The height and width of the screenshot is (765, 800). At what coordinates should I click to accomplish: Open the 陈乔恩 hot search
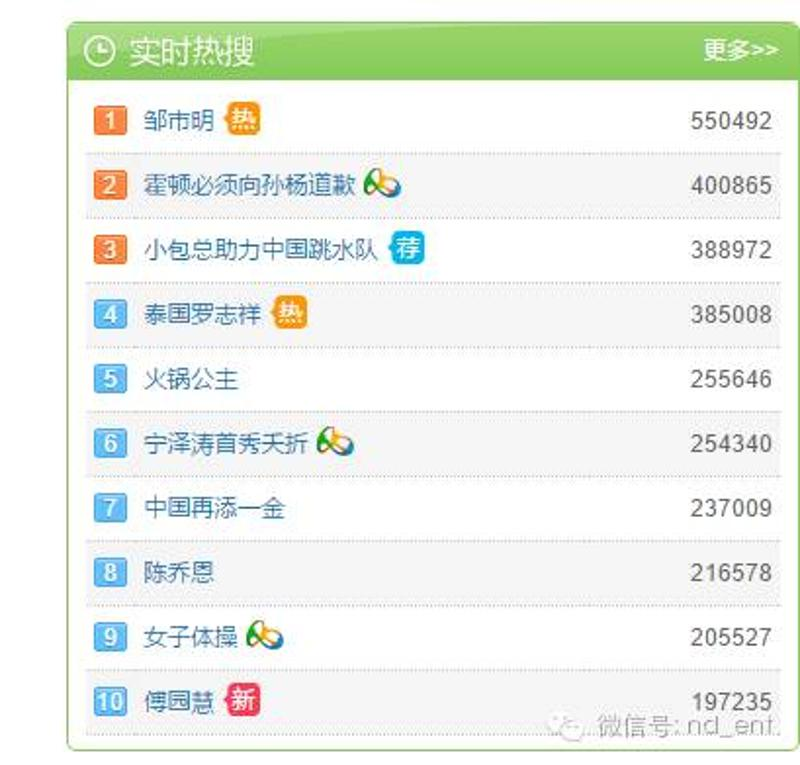(179, 573)
